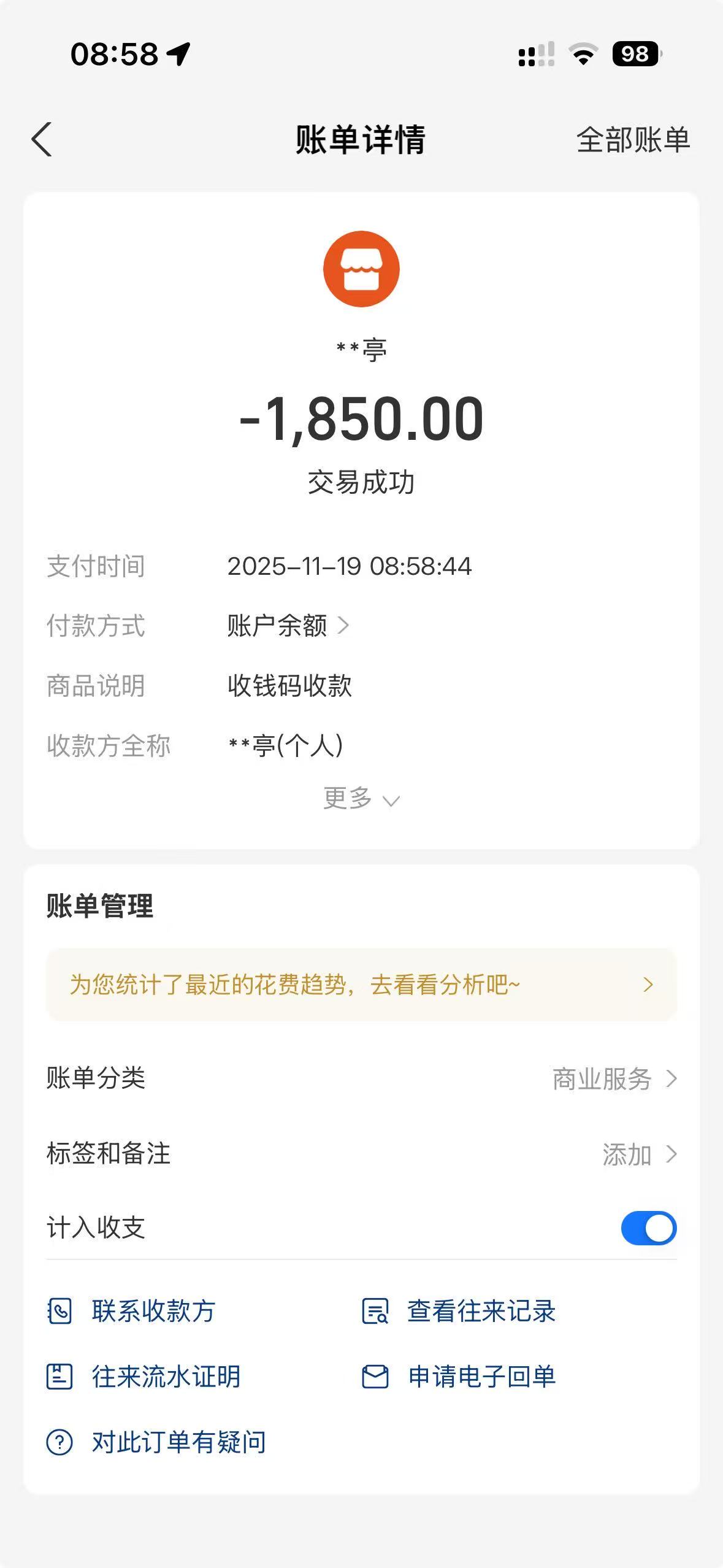The width and height of the screenshot is (723, 1568).
Task: Expand 更多 to show more details
Action: [x=361, y=799]
